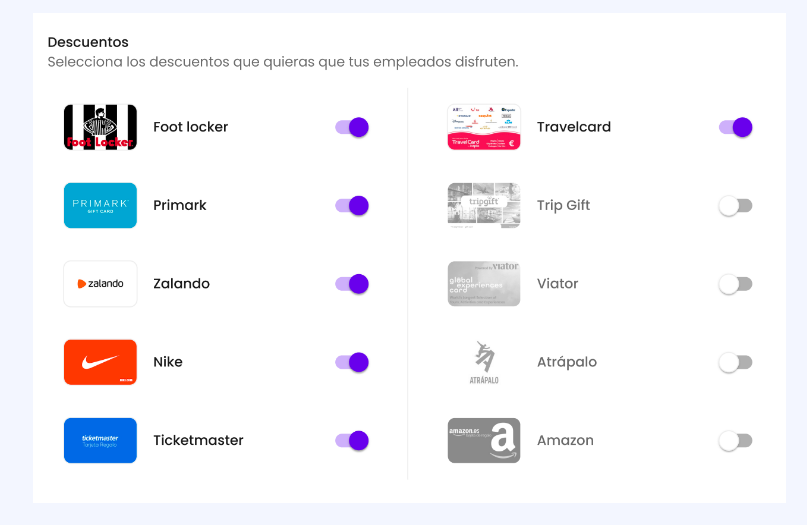Viewport: 807px width, 525px height.
Task: Enable the Trip Gift discount
Action: pyautogui.click(x=736, y=205)
